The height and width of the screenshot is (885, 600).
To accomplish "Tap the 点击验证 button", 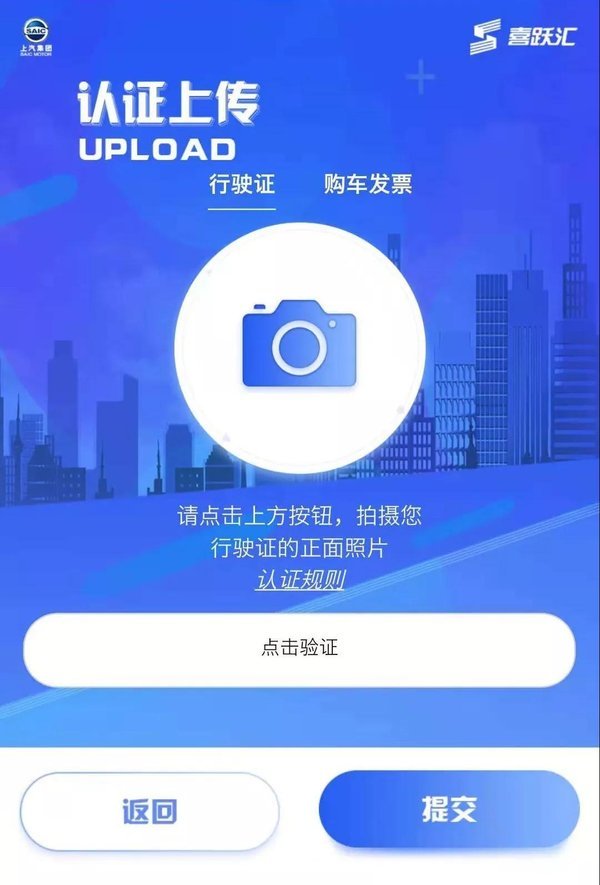I will (x=299, y=649).
